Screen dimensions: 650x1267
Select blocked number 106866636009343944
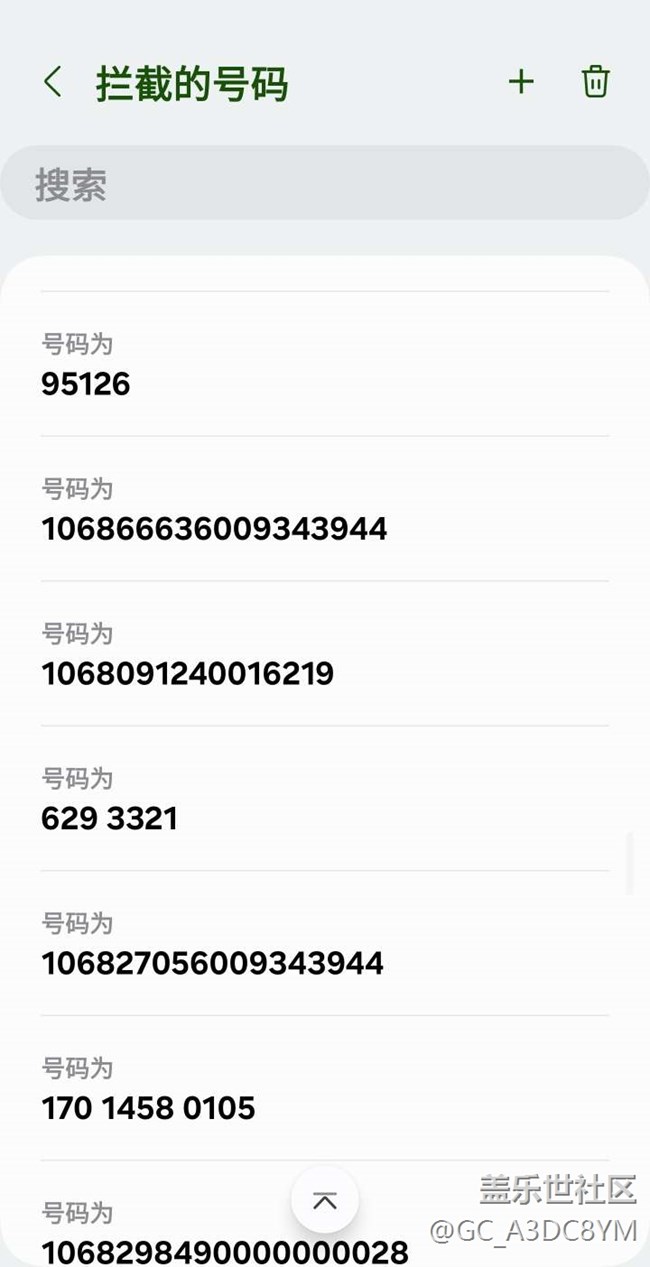(x=324, y=510)
